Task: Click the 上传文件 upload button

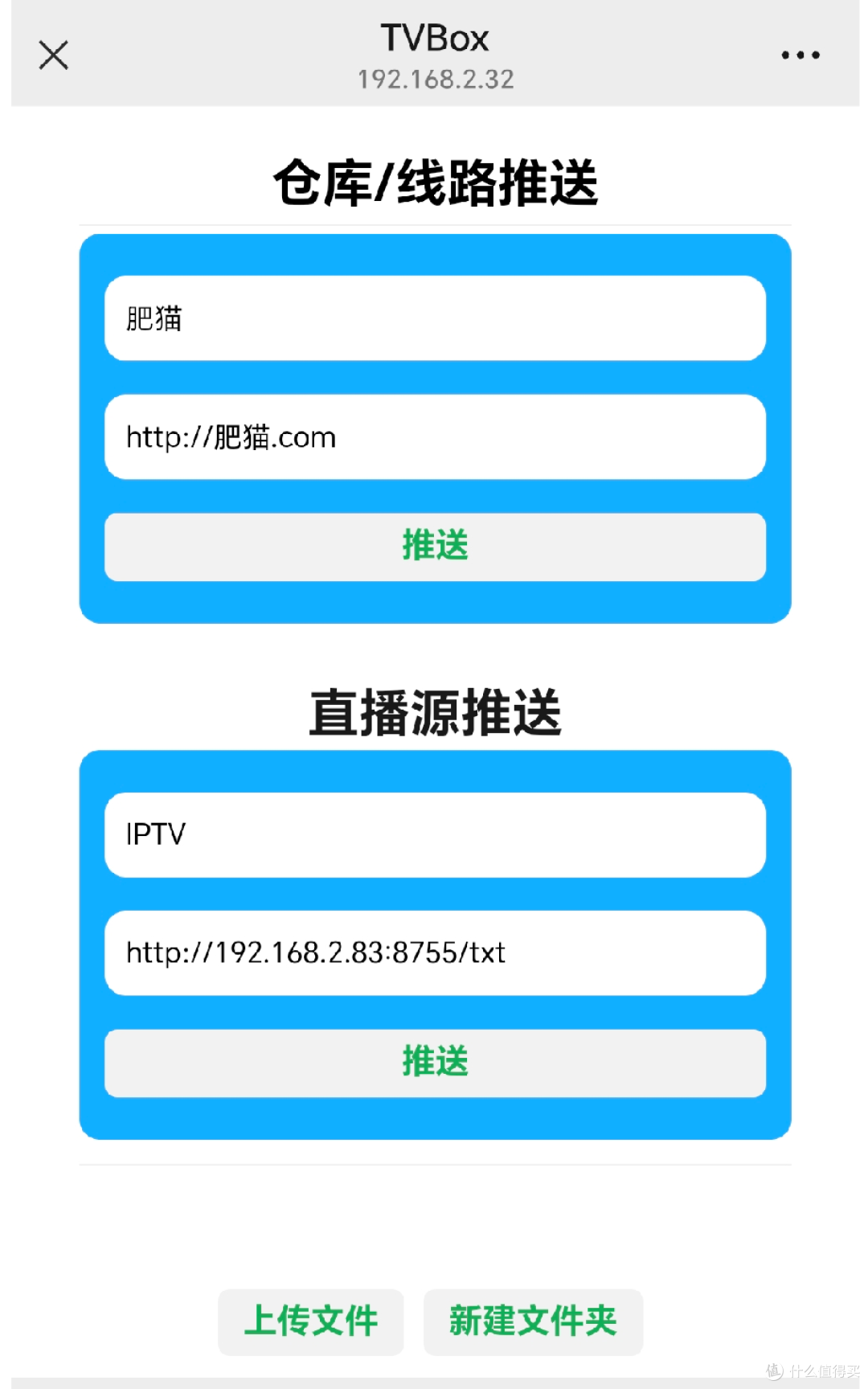Action: (x=311, y=1321)
